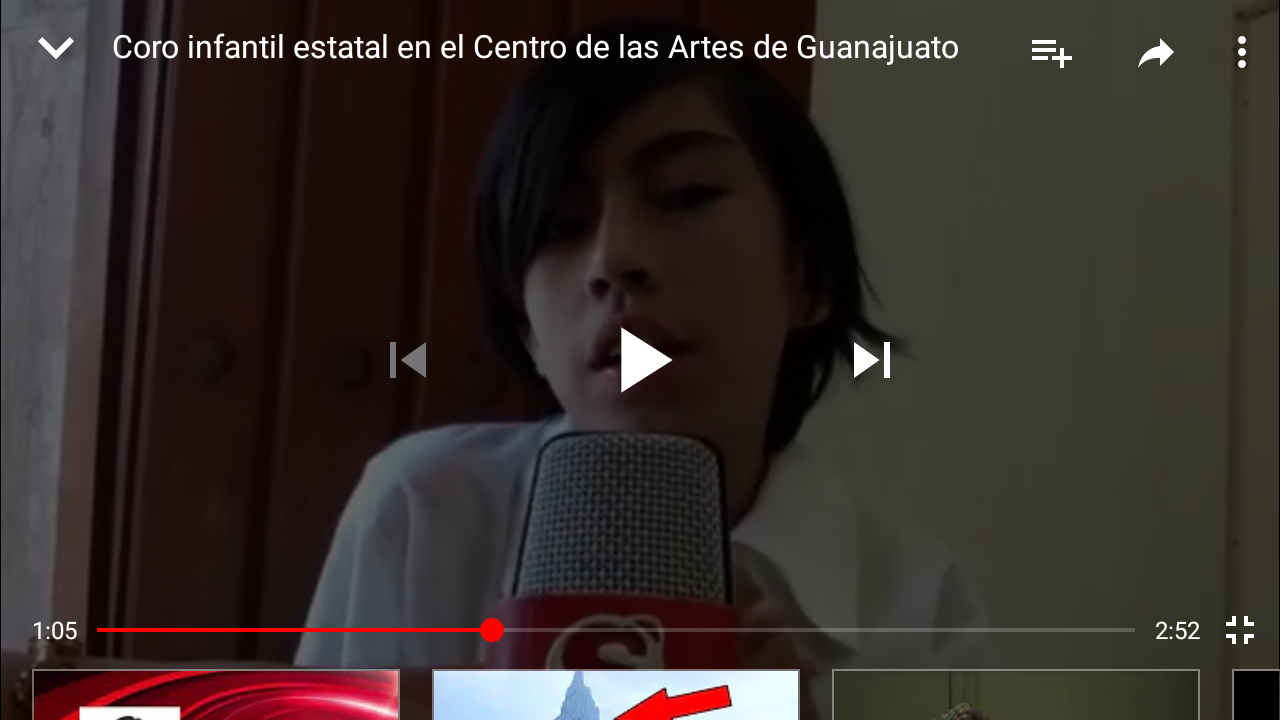
Task: Share this video
Action: click(x=1155, y=53)
